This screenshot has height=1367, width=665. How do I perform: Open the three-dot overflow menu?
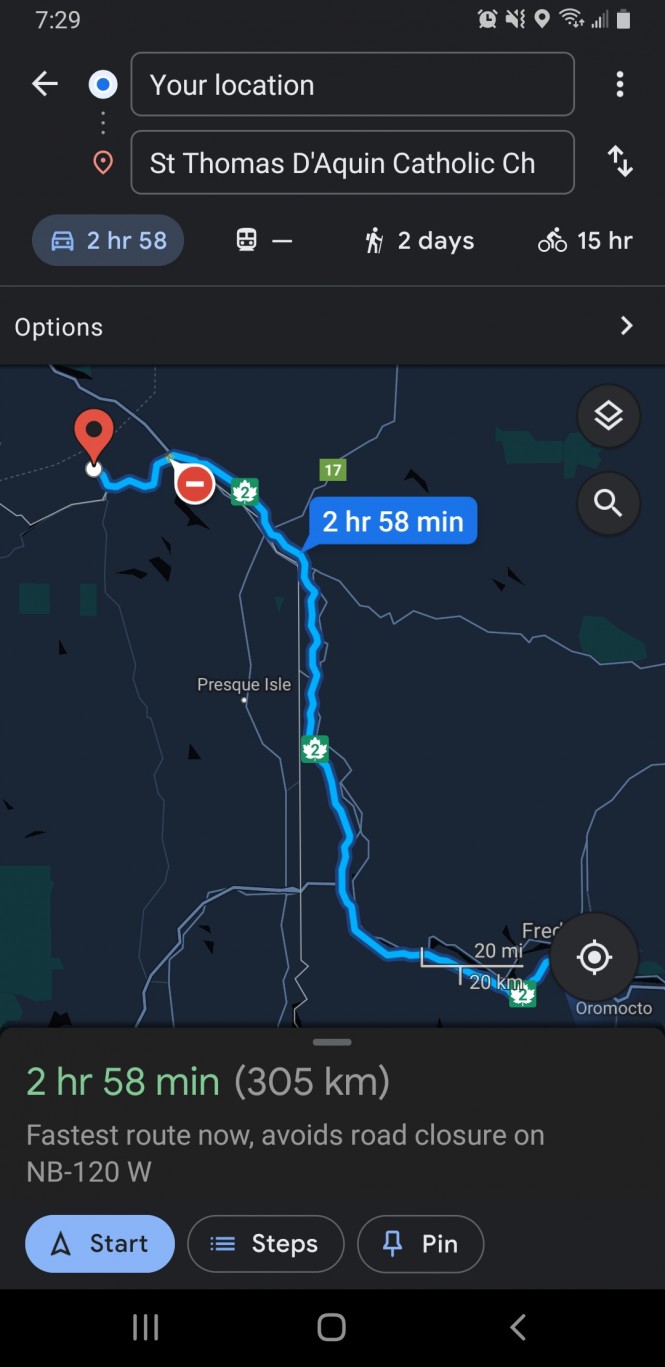pos(620,84)
